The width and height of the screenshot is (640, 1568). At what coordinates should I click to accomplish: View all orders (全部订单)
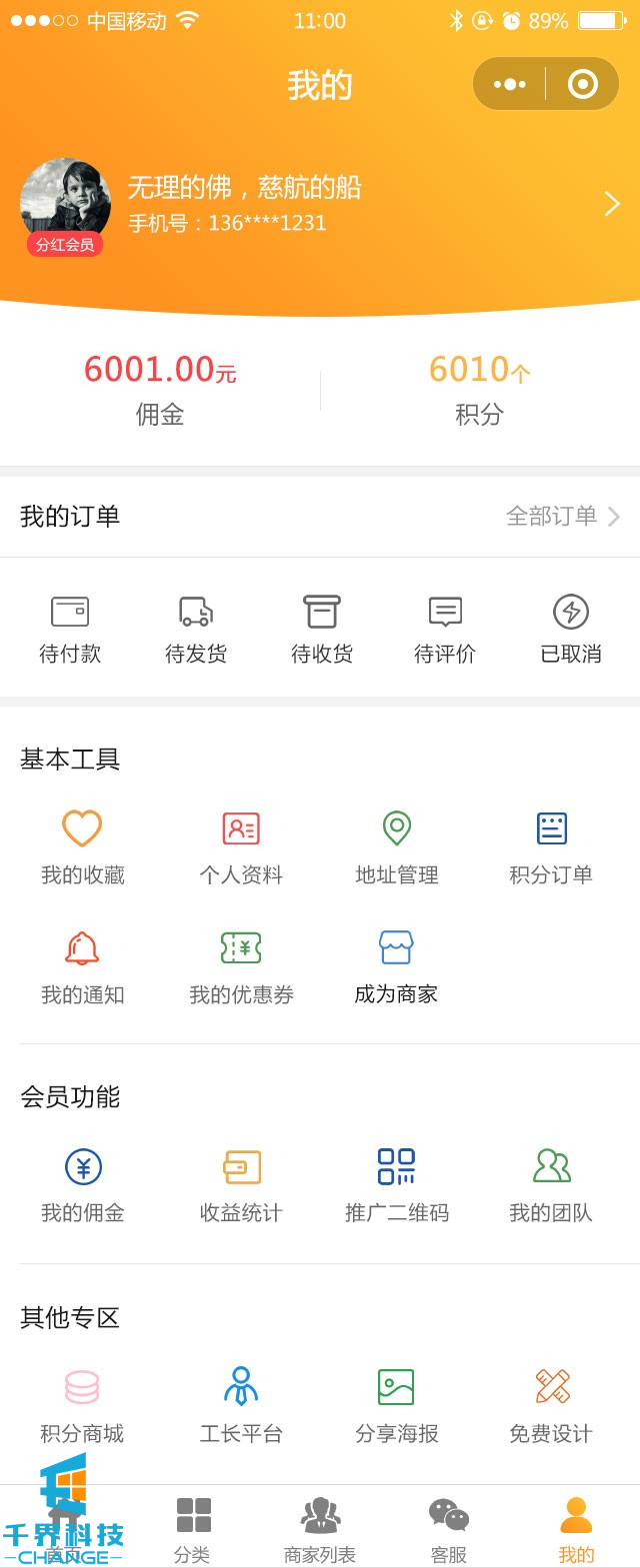[x=562, y=516]
